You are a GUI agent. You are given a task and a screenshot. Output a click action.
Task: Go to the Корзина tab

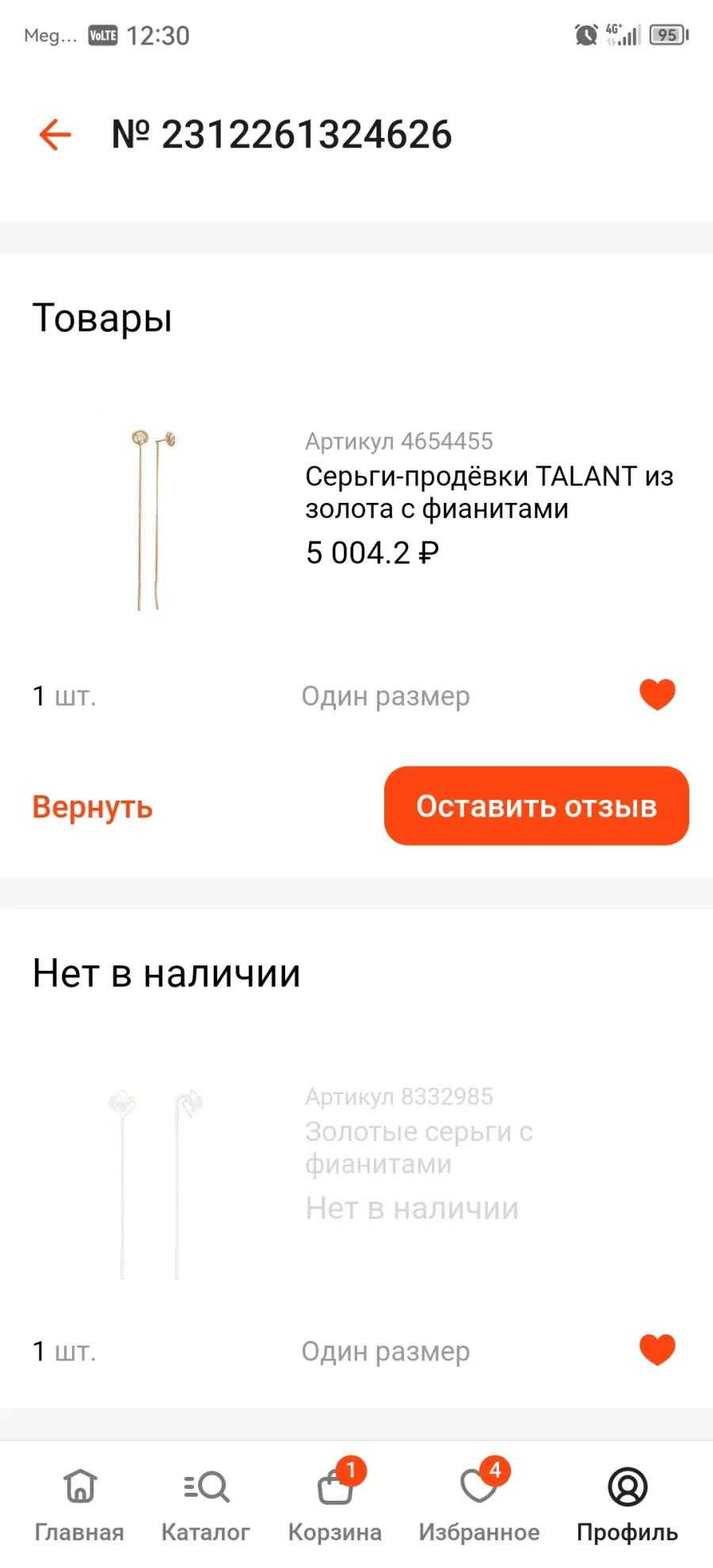[334, 1505]
